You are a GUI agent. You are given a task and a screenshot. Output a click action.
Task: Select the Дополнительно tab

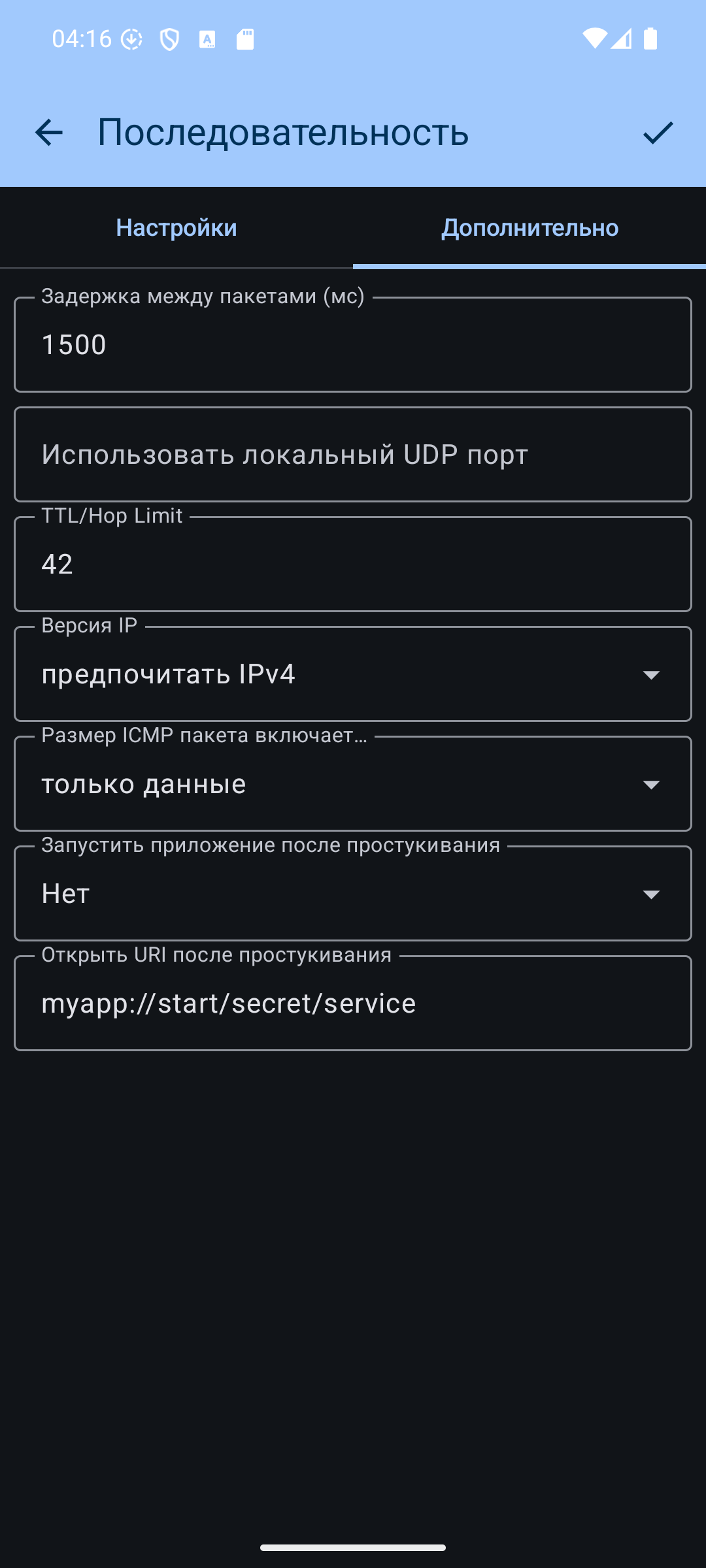(529, 228)
